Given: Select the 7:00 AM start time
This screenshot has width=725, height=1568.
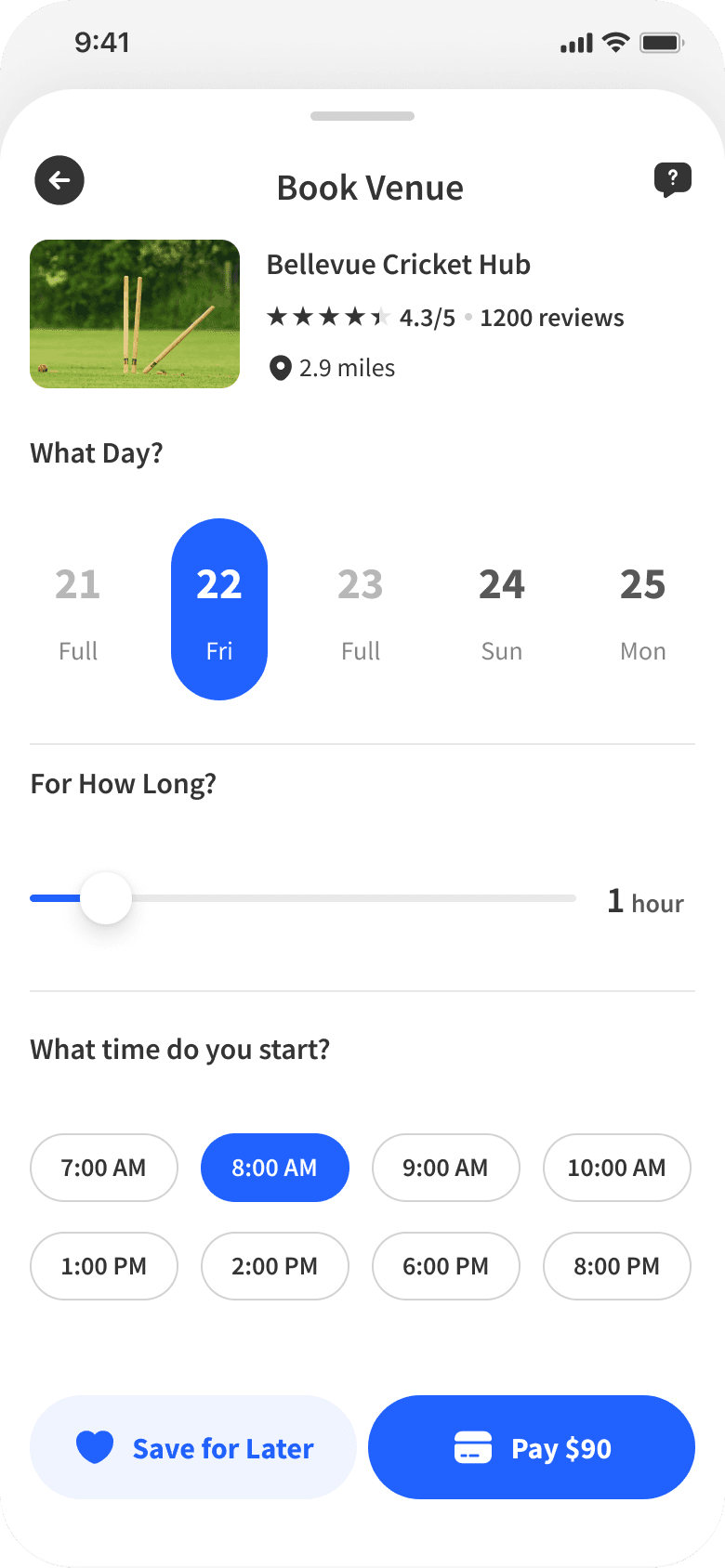Looking at the screenshot, I should point(104,1168).
